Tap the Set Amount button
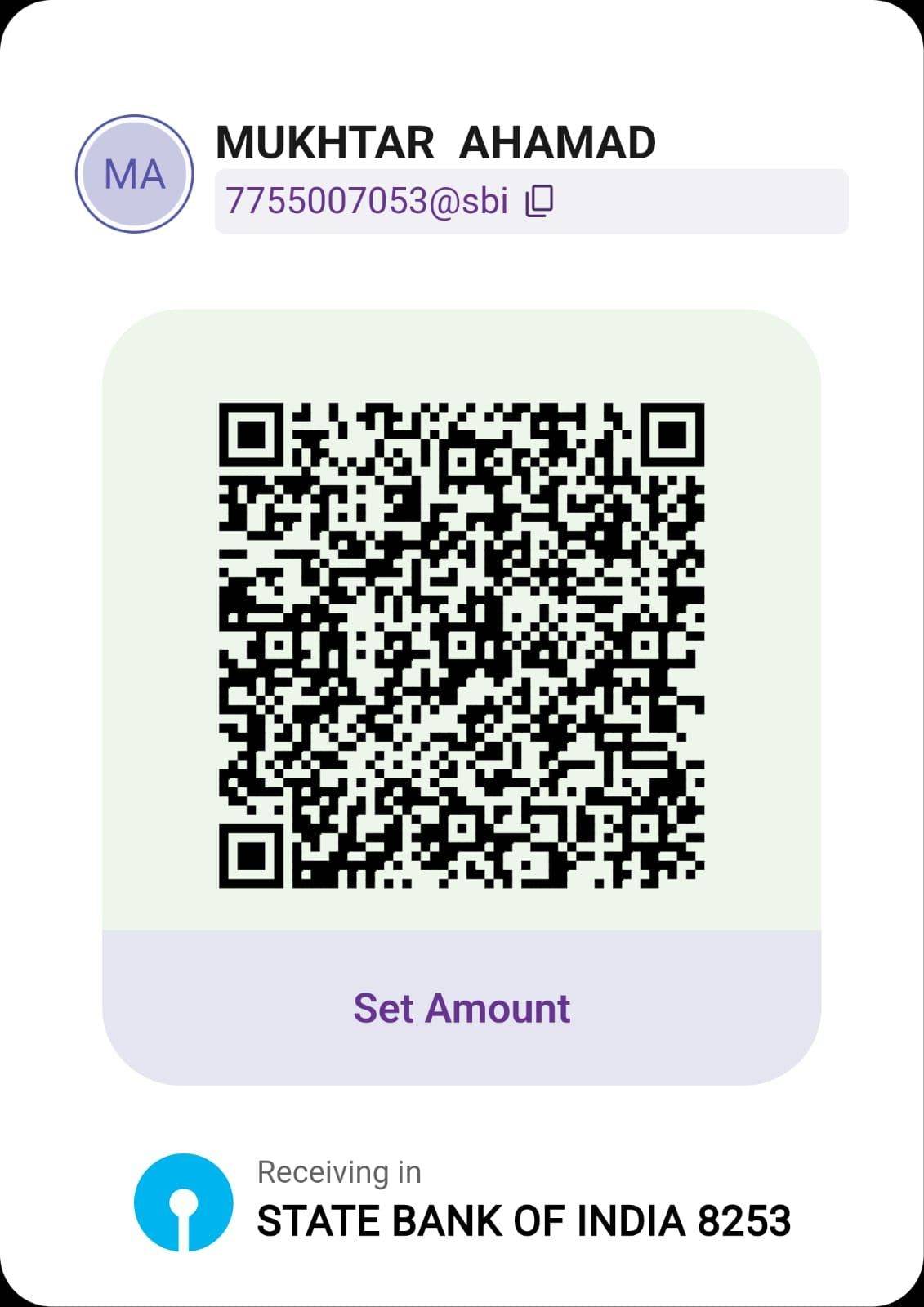 click(462, 1008)
